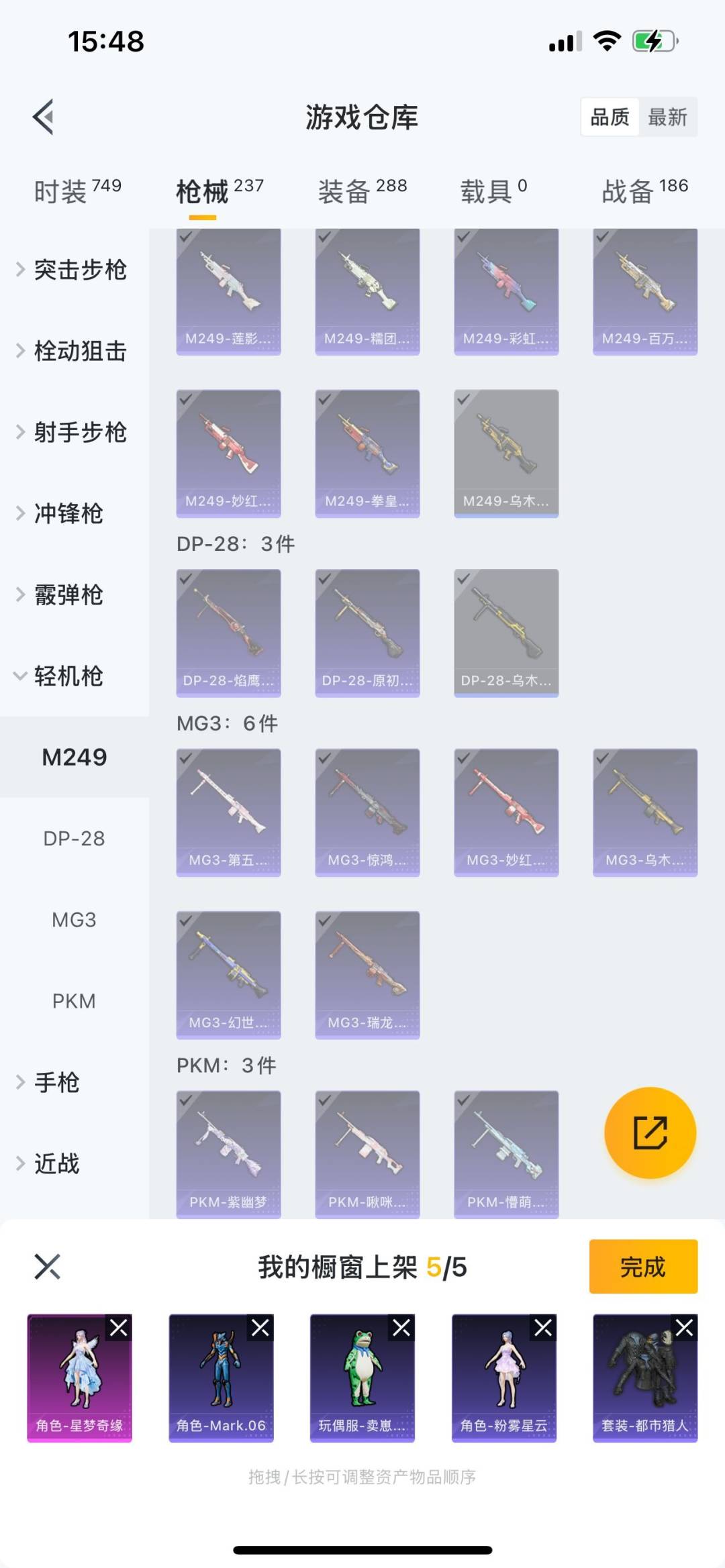Sort by 最新
The width and height of the screenshot is (725, 1568).
(667, 117)
